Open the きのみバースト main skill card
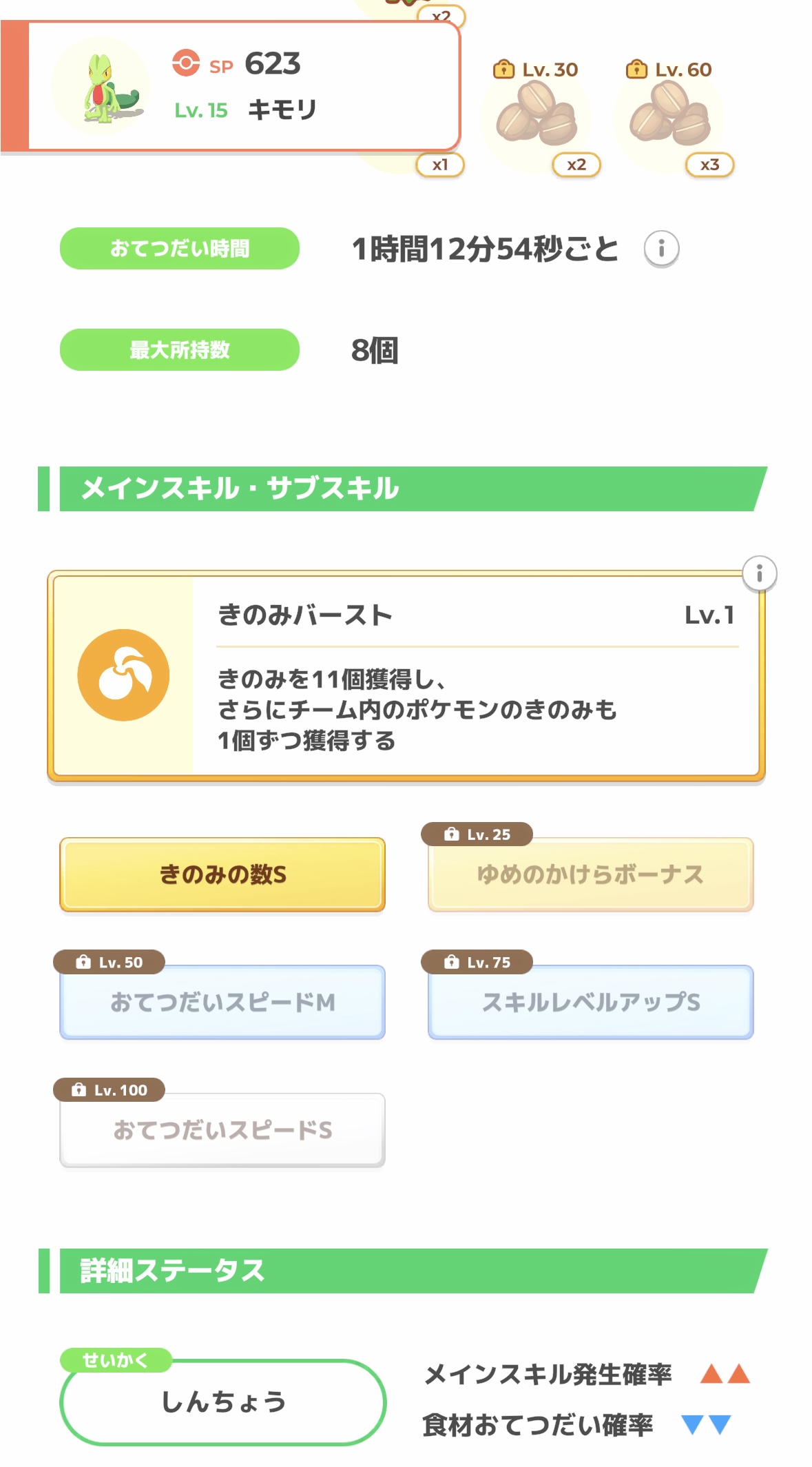Viewport: 812px width, 1467px height. (x=406, y=676)
